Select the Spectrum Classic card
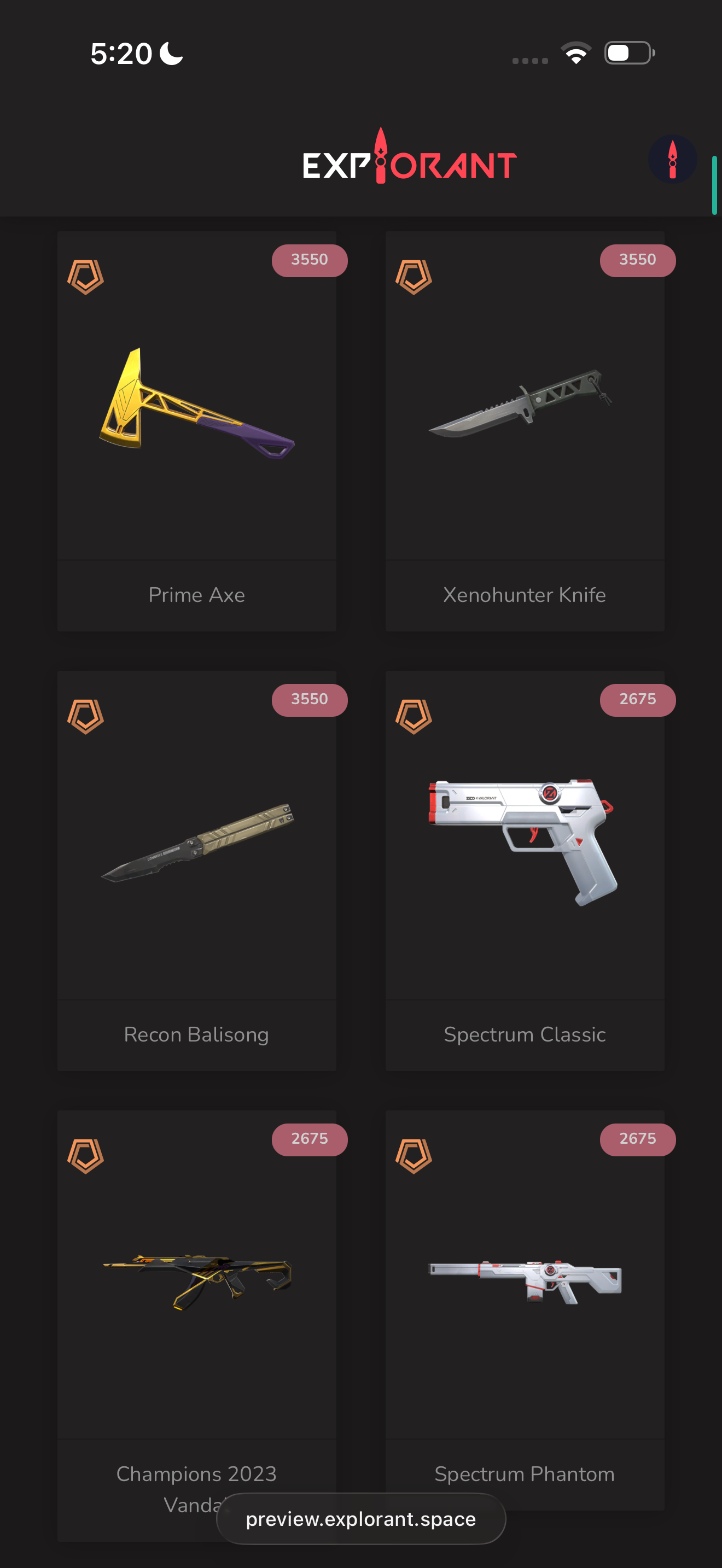The image size is (722, 1568). 525,870
